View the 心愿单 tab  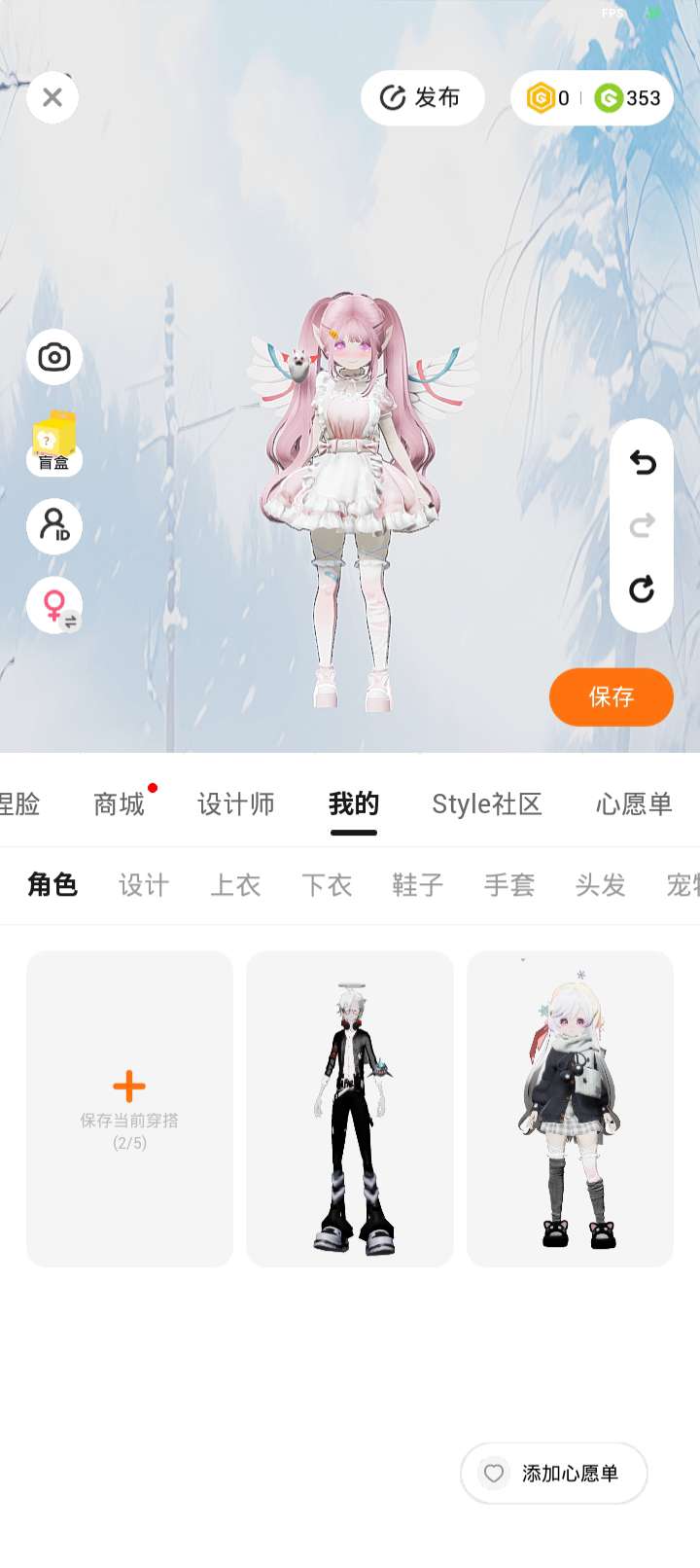[x=634, y=803]
